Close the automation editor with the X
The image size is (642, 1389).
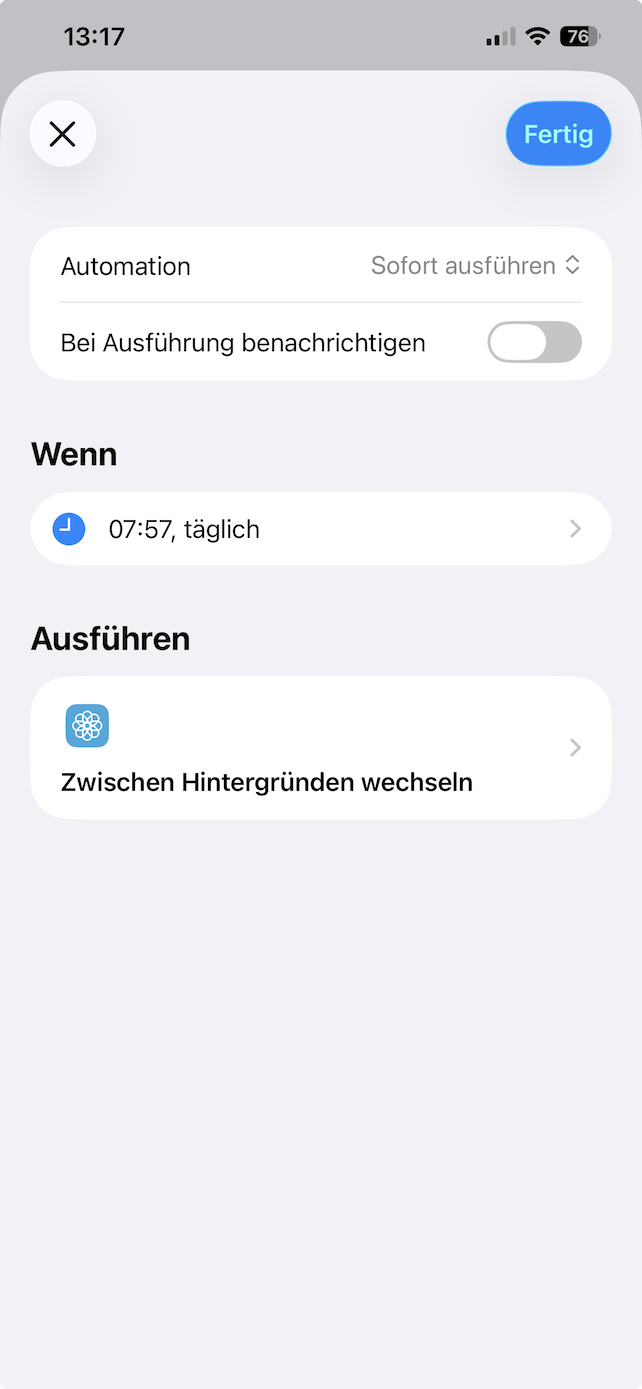tap(63, 134)
